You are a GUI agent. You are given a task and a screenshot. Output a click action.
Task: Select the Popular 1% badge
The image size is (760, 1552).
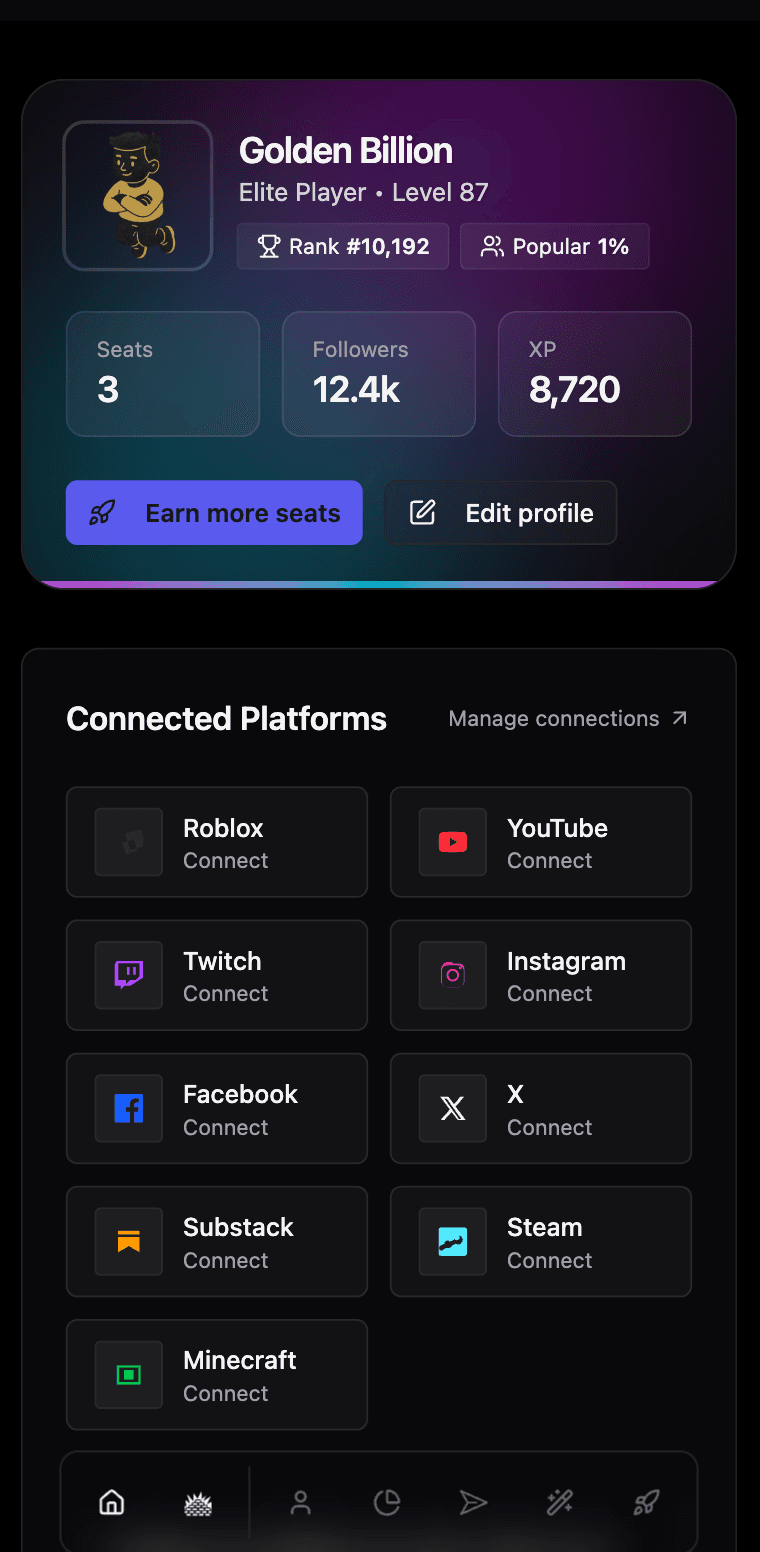554,246
